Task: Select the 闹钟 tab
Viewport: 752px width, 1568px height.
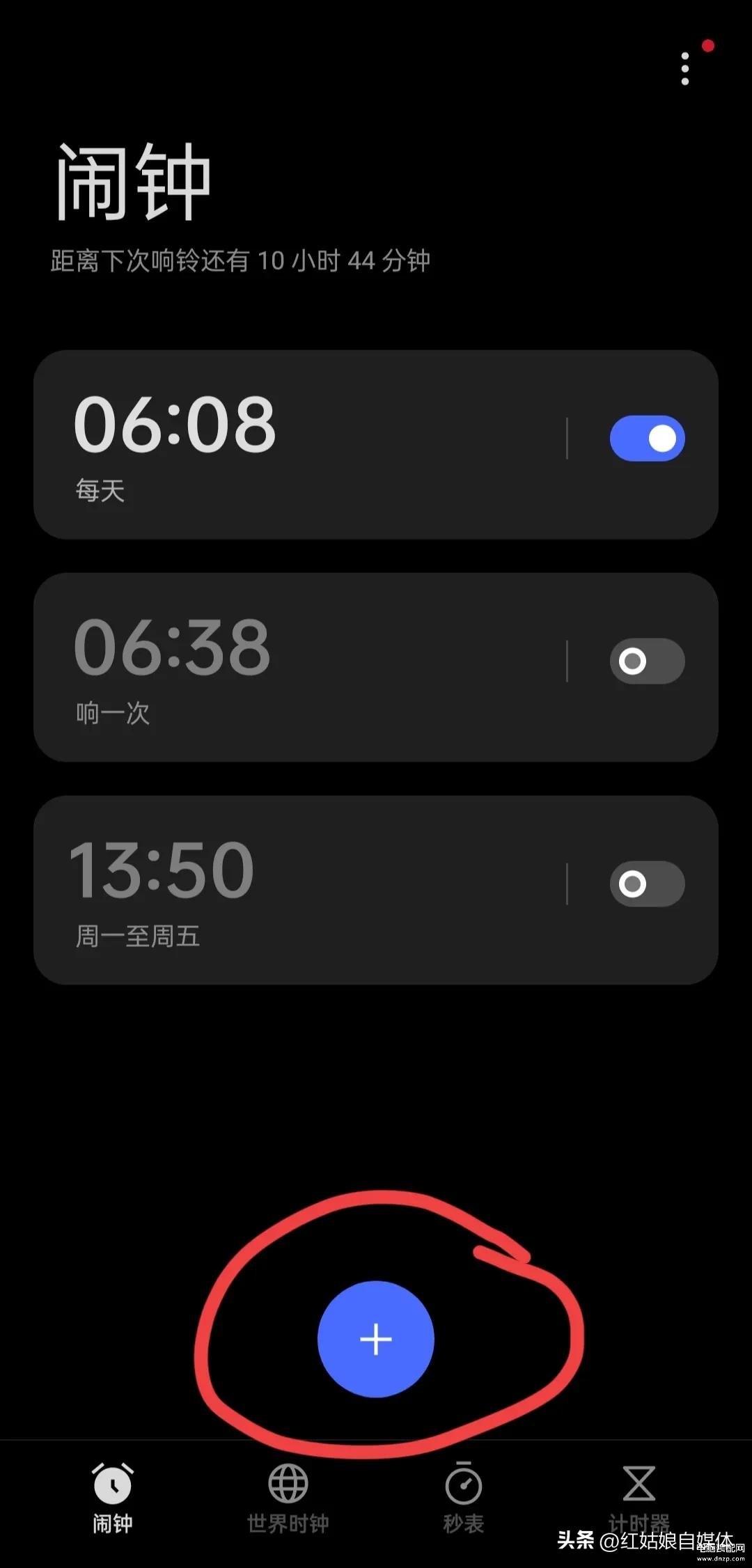Action: point(113,1498)
